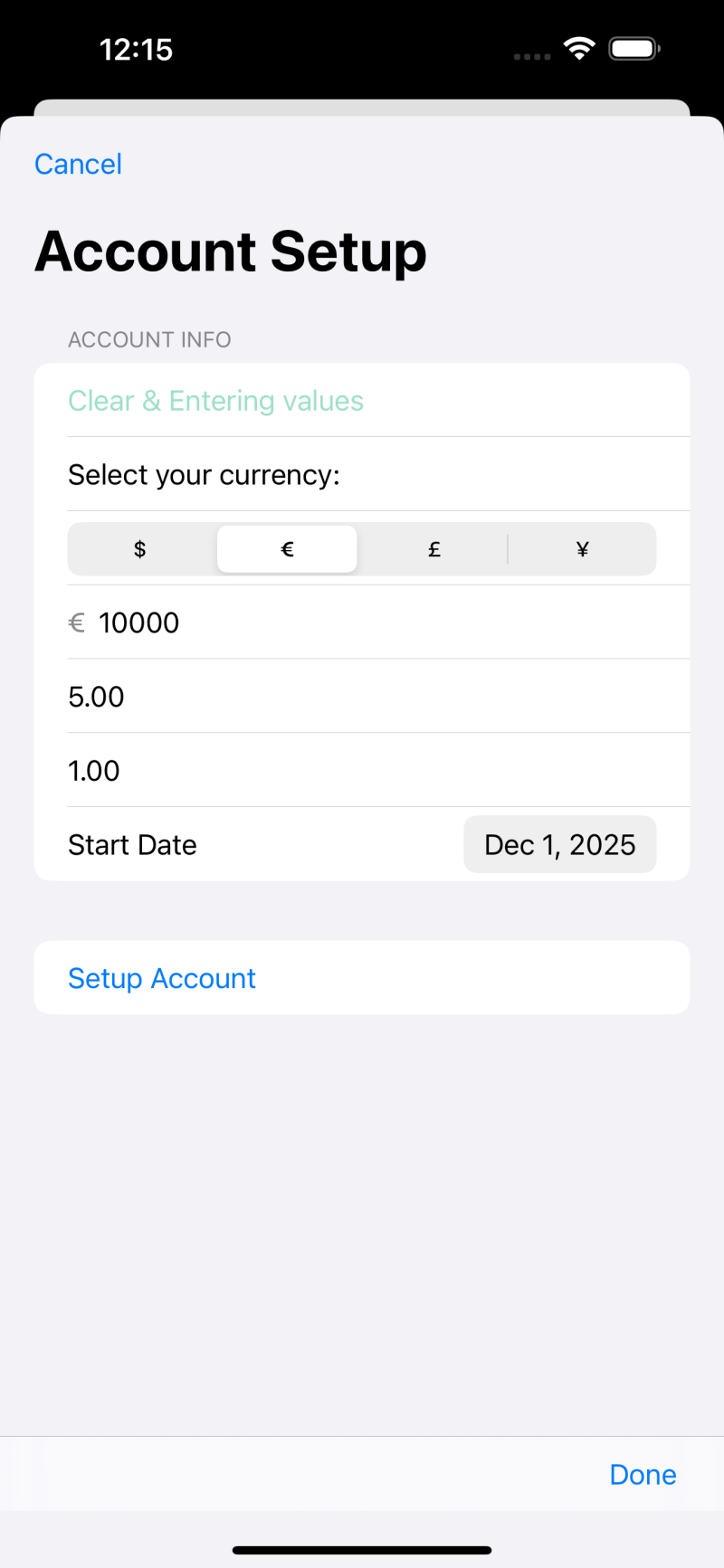Edit the 10000 amount field
Viewport: 724px width, 1568px height.
tap(362, 622)
